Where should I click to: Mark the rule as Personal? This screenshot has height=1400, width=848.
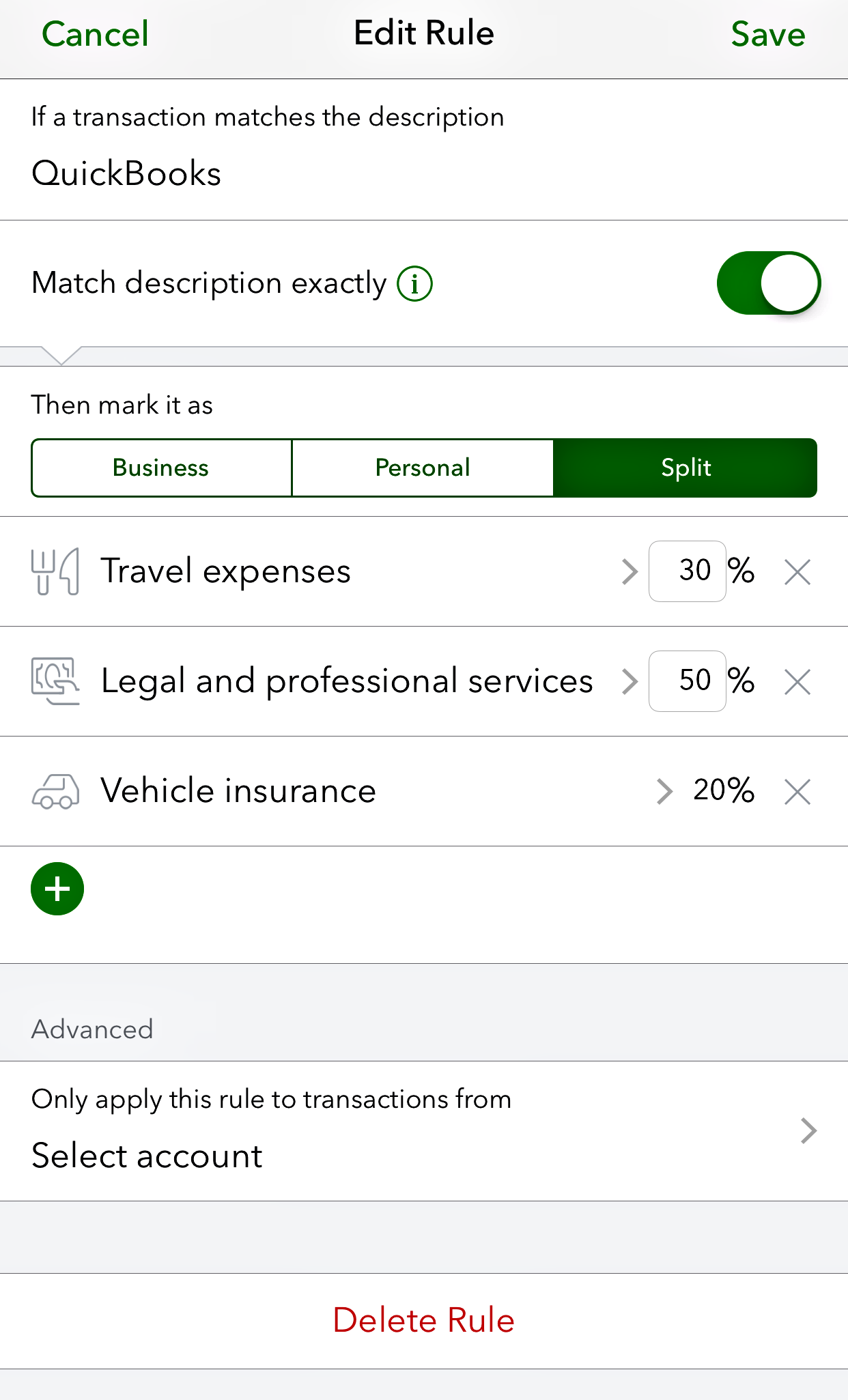tap(423, 468)
